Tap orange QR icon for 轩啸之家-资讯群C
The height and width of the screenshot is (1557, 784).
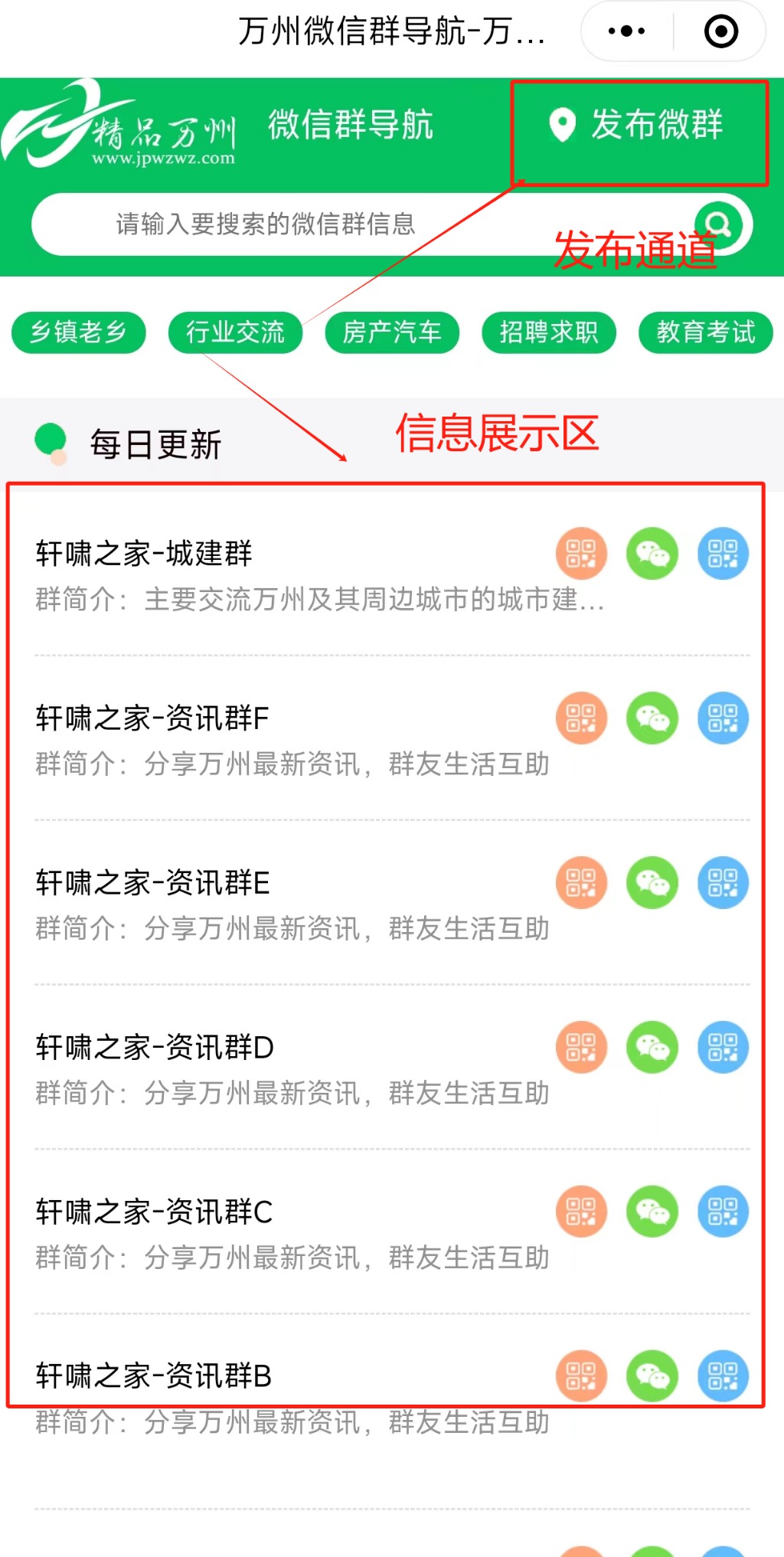click(581, 1212)
